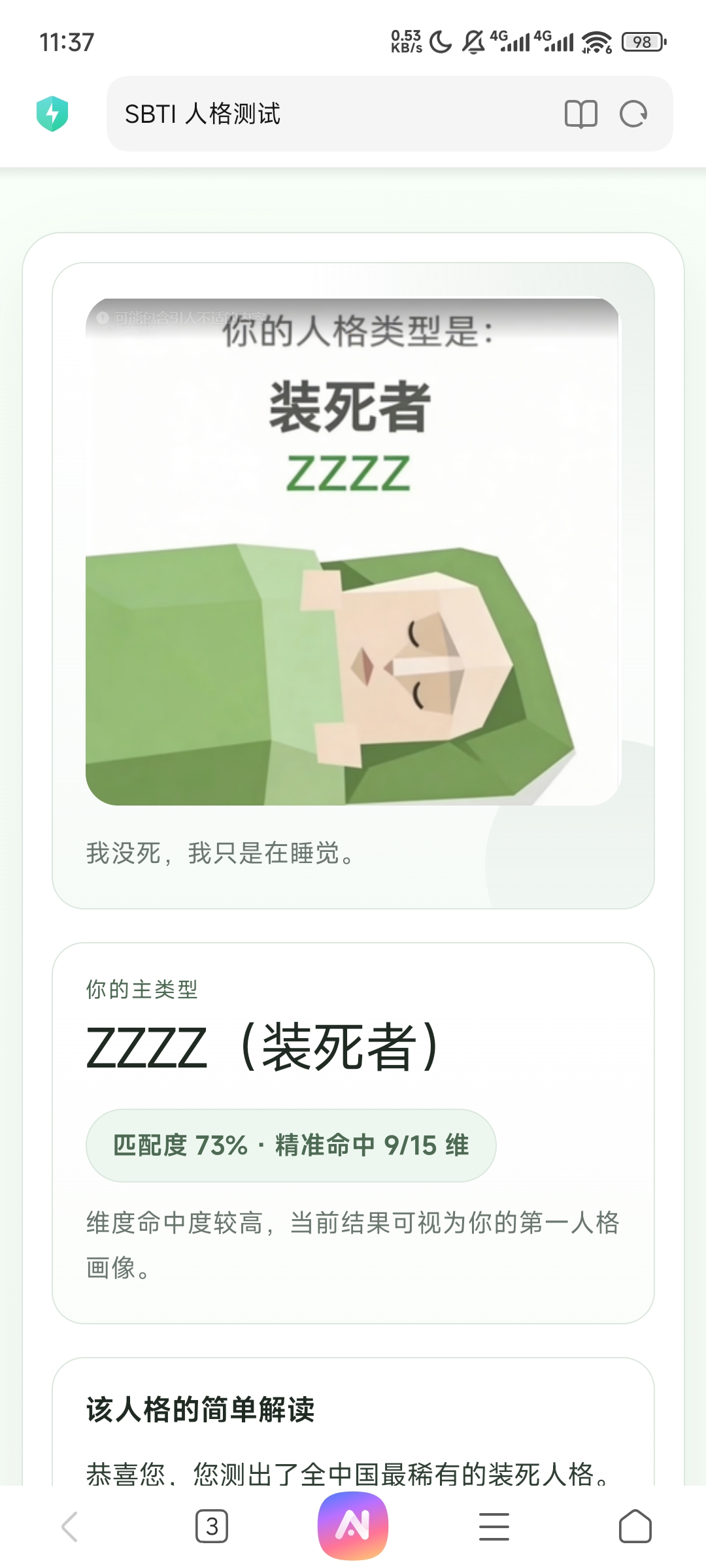The image size is (706, 1568).
Task: Reload the current page
Action: 633,114
